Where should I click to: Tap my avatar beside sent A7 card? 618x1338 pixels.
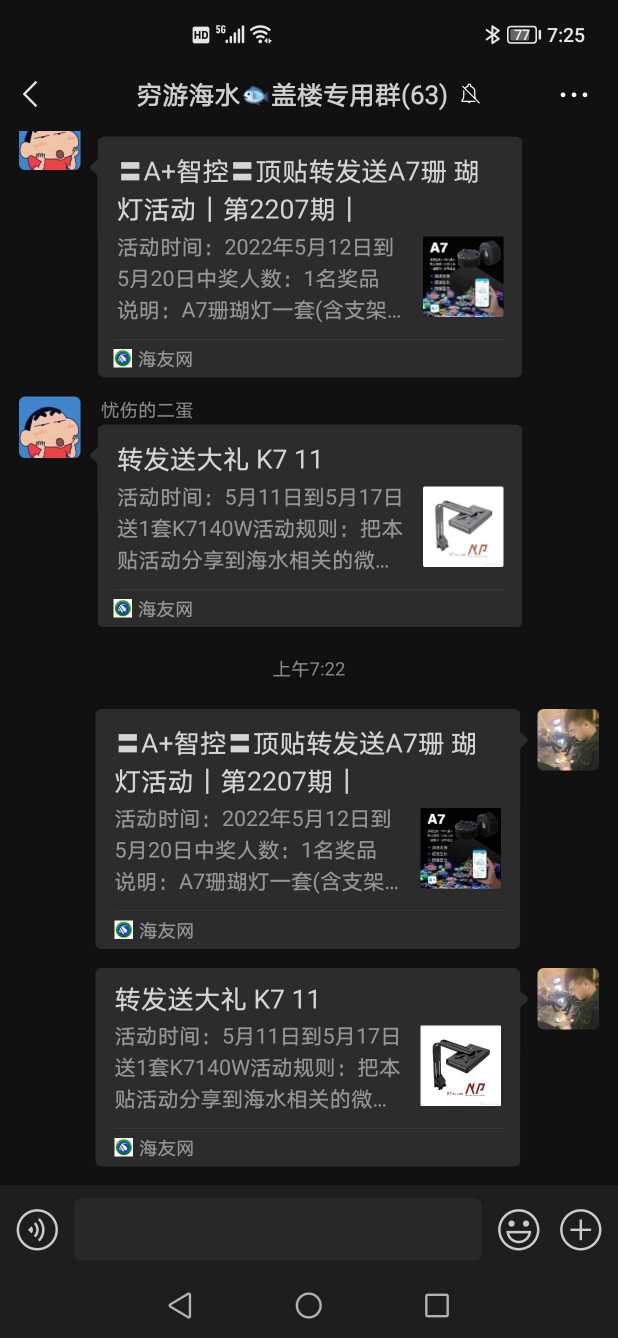pyautogui.click(x=568, y=740)
